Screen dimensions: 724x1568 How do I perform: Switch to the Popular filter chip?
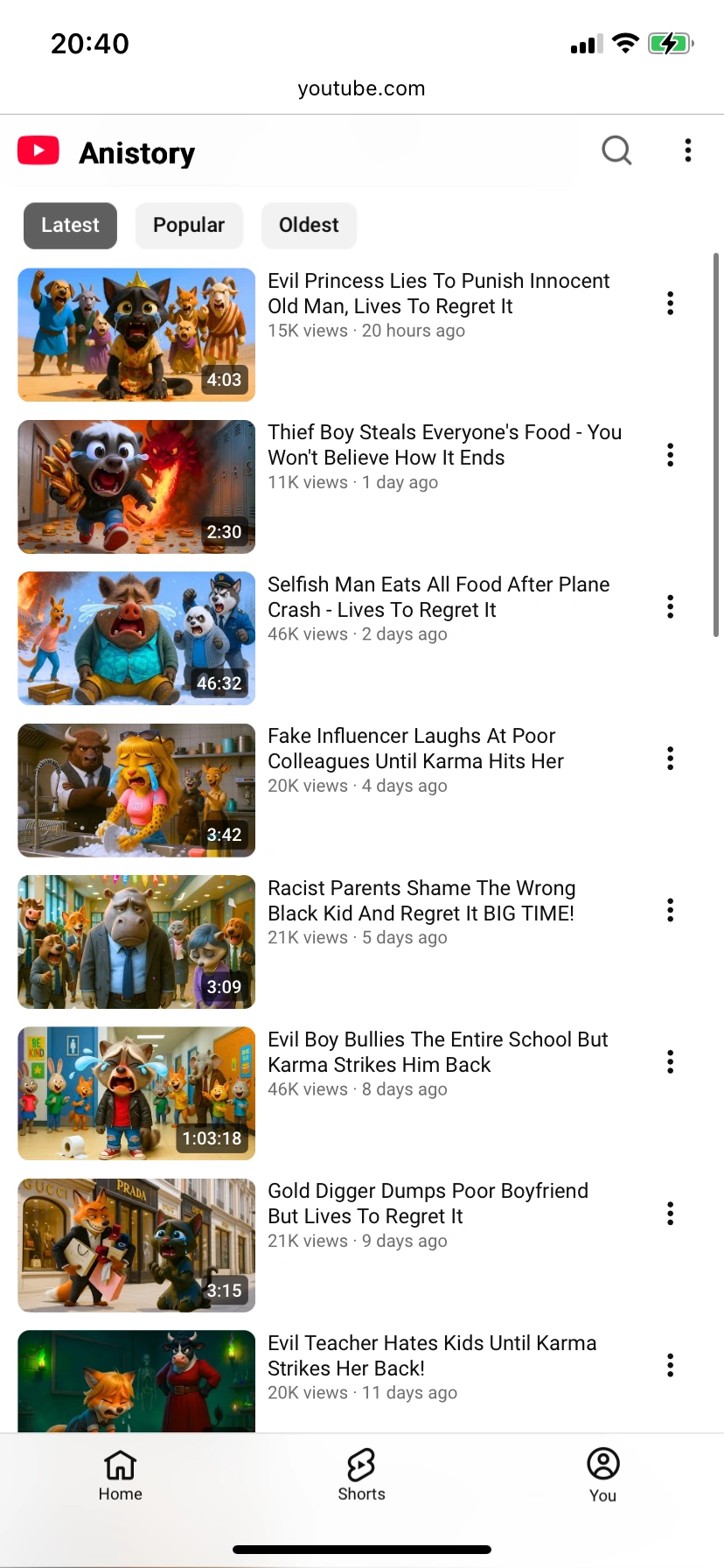pyautogui.click(x=189, y=225)
